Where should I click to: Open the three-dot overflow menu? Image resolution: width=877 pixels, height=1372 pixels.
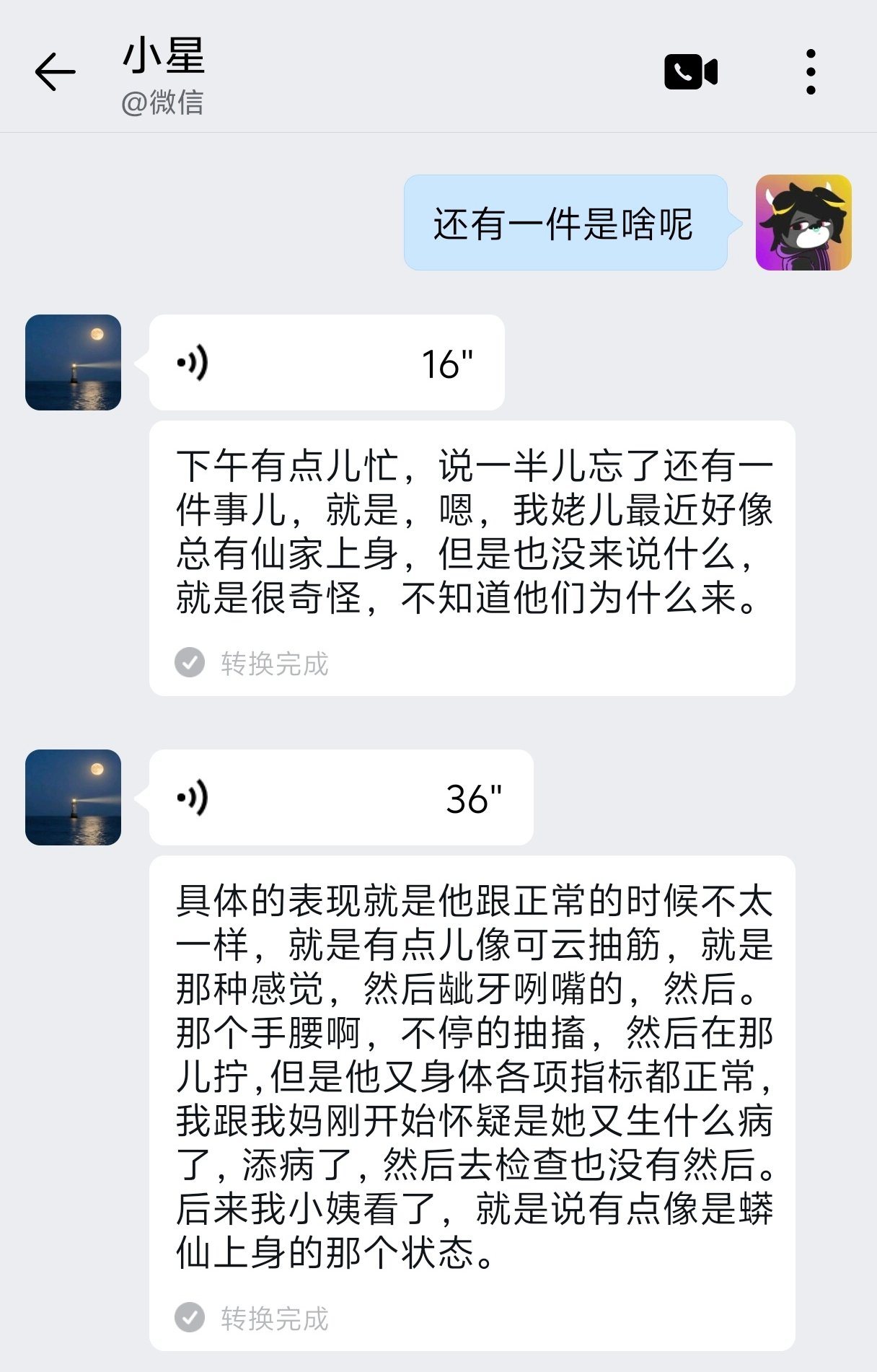811,72
